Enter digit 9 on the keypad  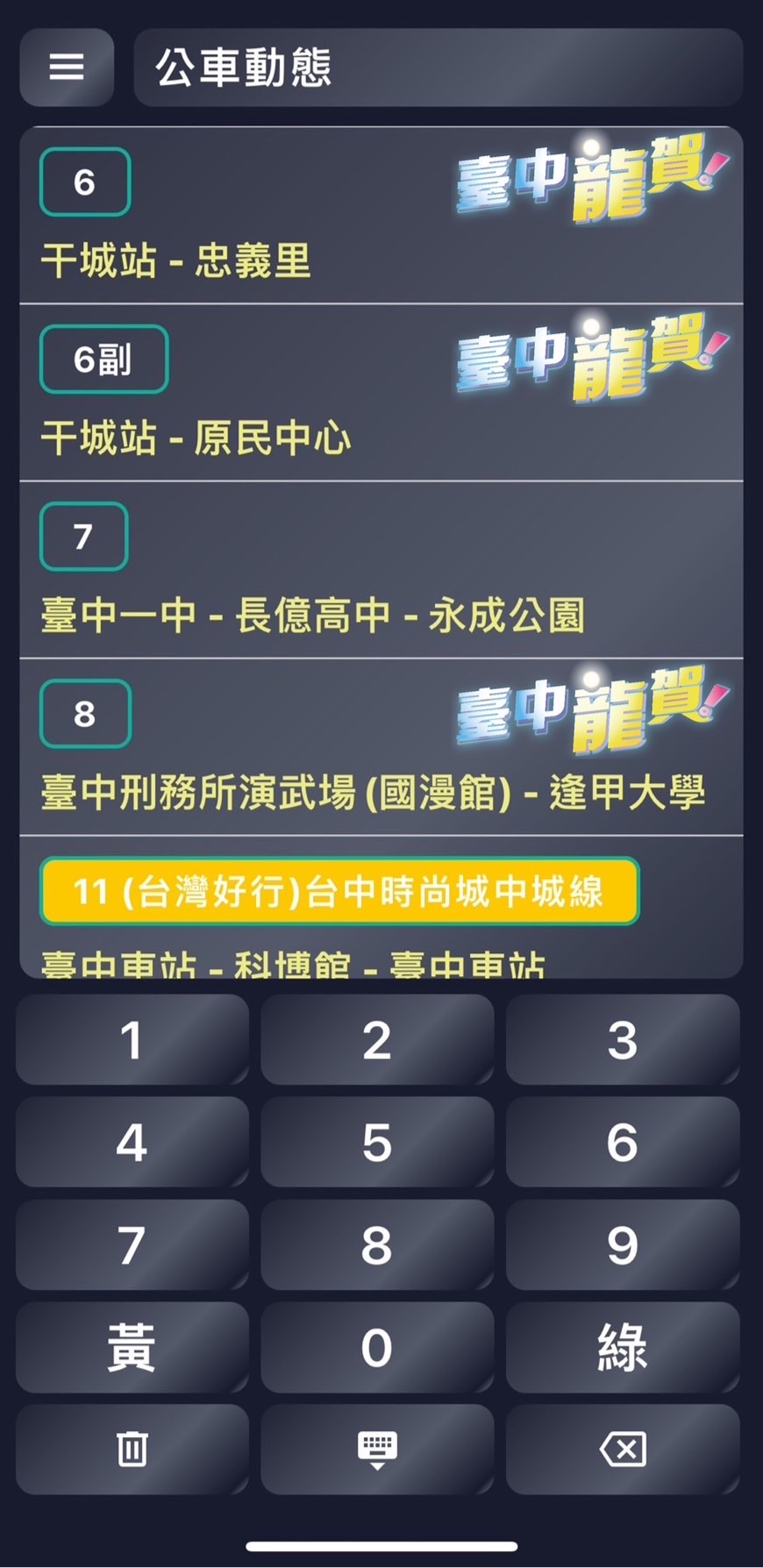[622, 1244]
